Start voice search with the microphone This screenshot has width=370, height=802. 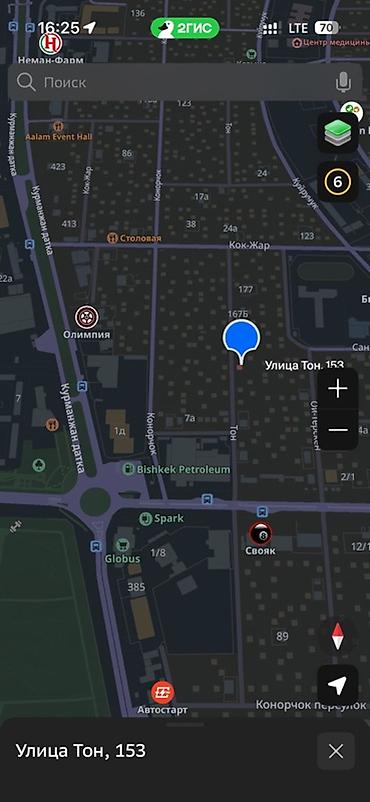coord(343,82)
